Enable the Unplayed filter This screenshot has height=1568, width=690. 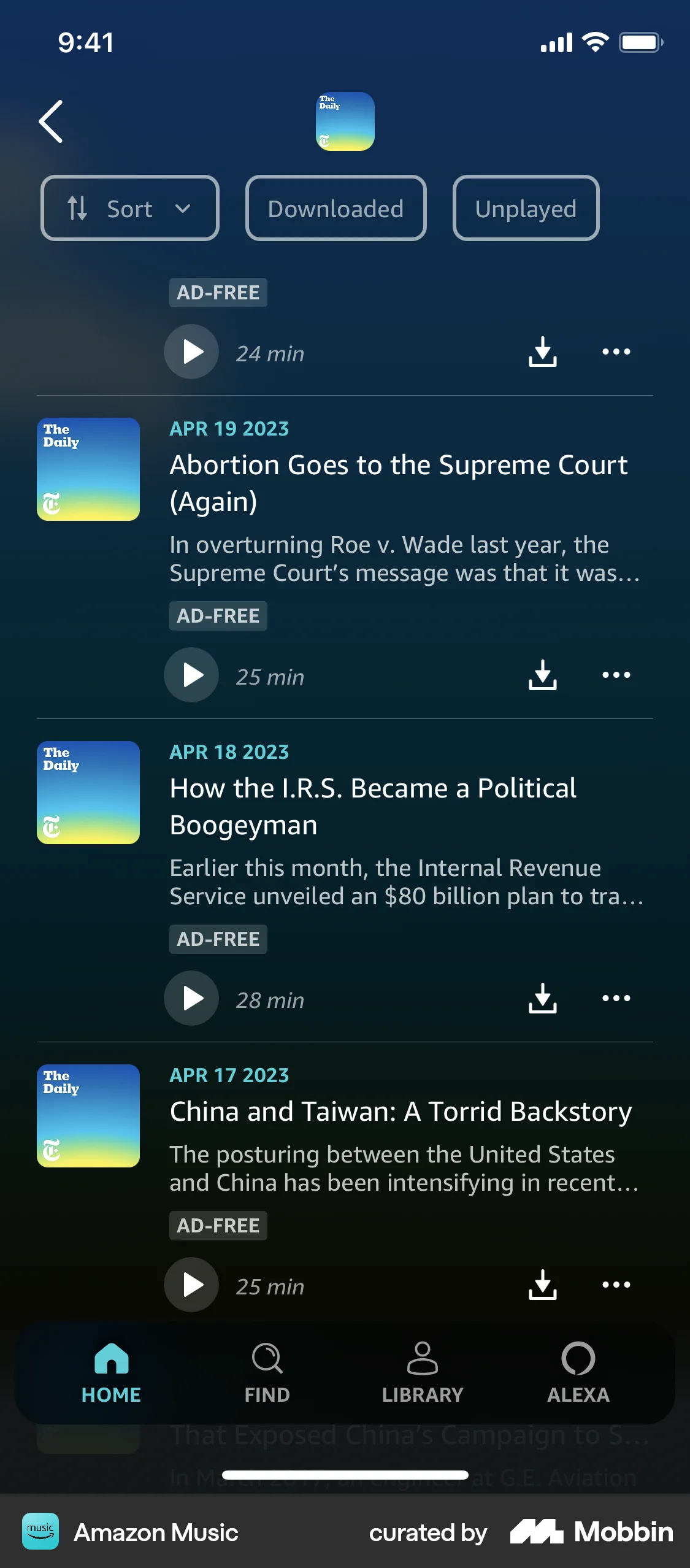(x=526, y=208)
